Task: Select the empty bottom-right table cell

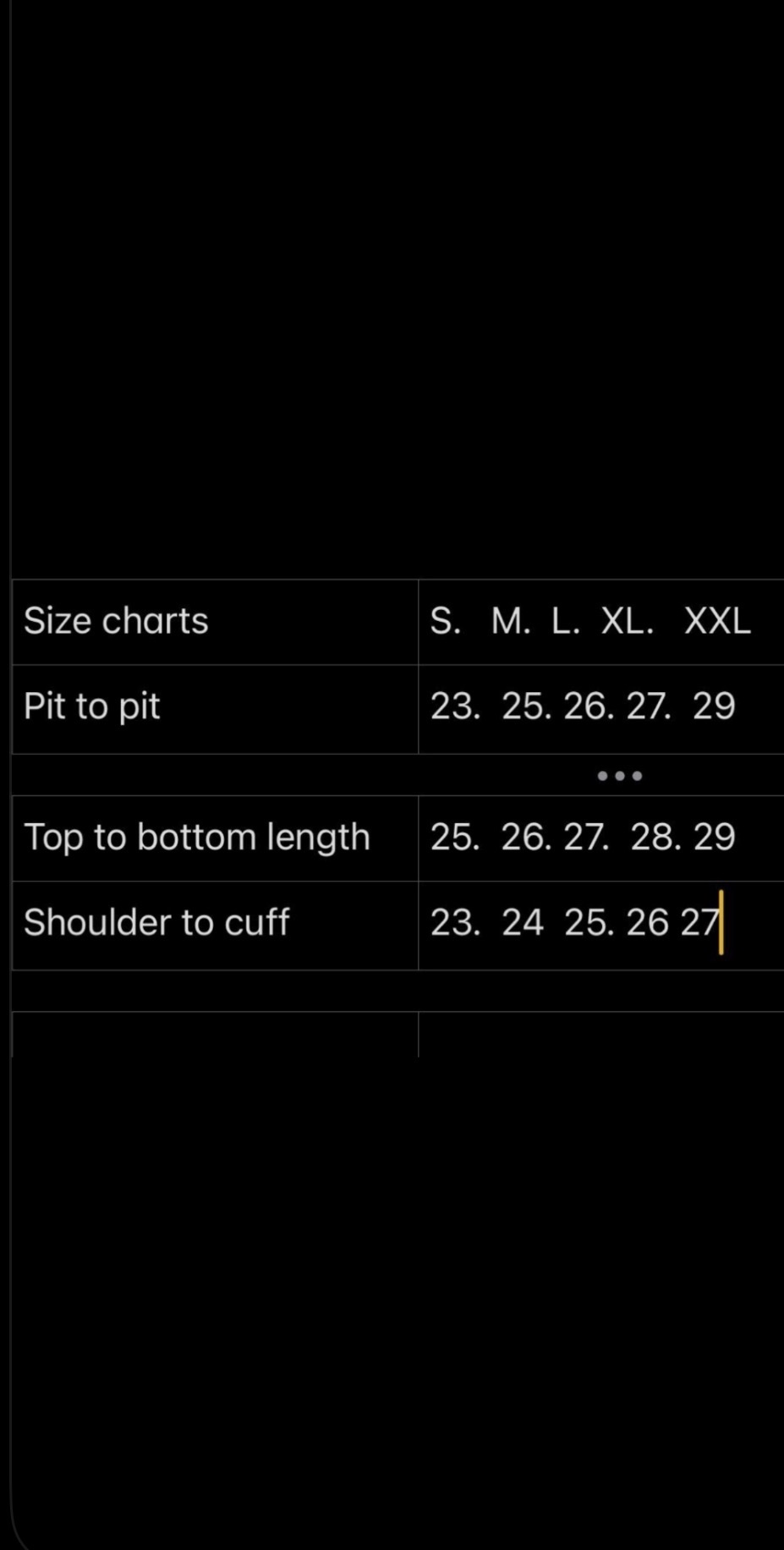Action: pyautogui.click(x=600, y=1034)
